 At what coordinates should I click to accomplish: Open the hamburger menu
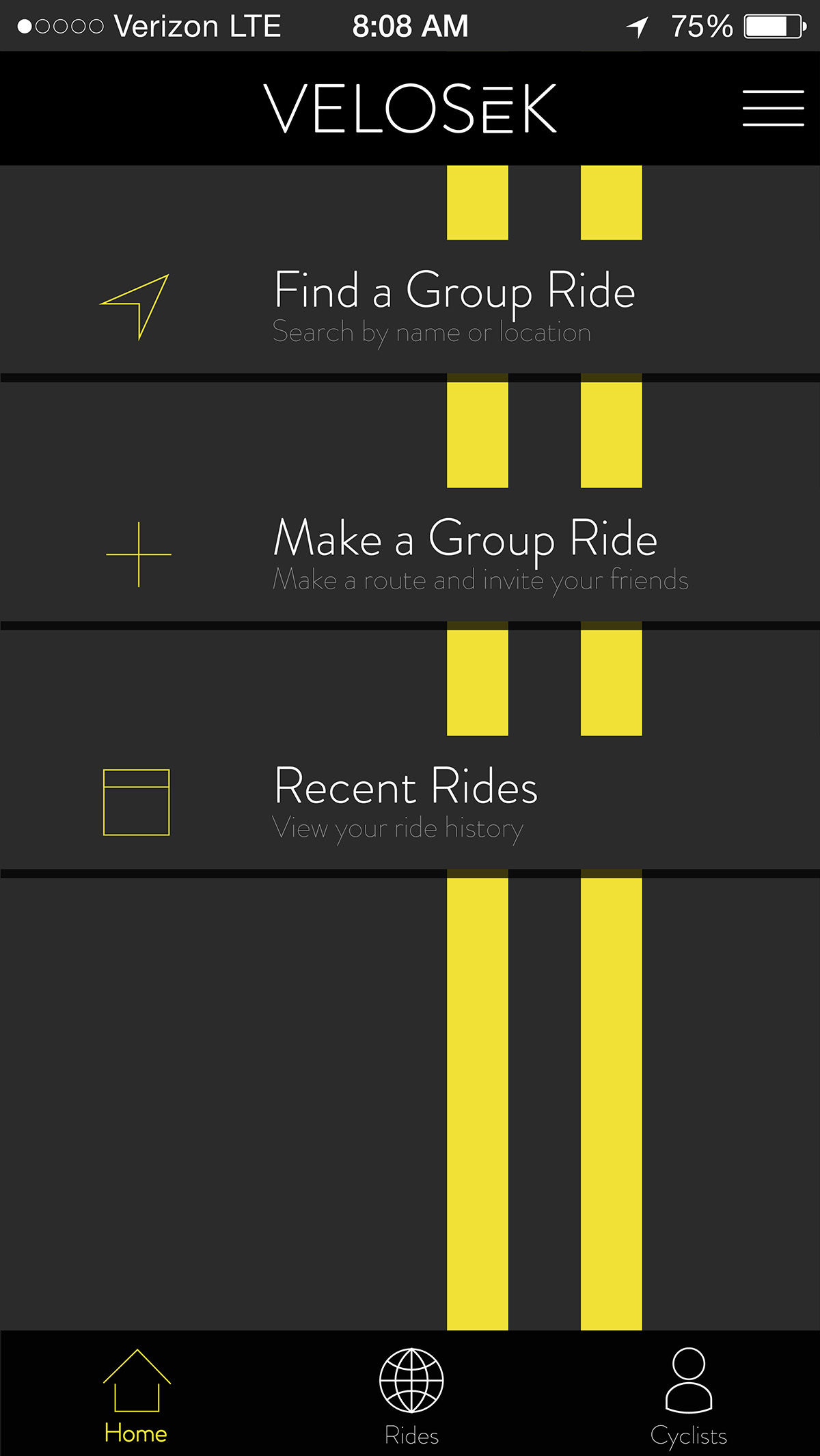[x=773, y=108]
